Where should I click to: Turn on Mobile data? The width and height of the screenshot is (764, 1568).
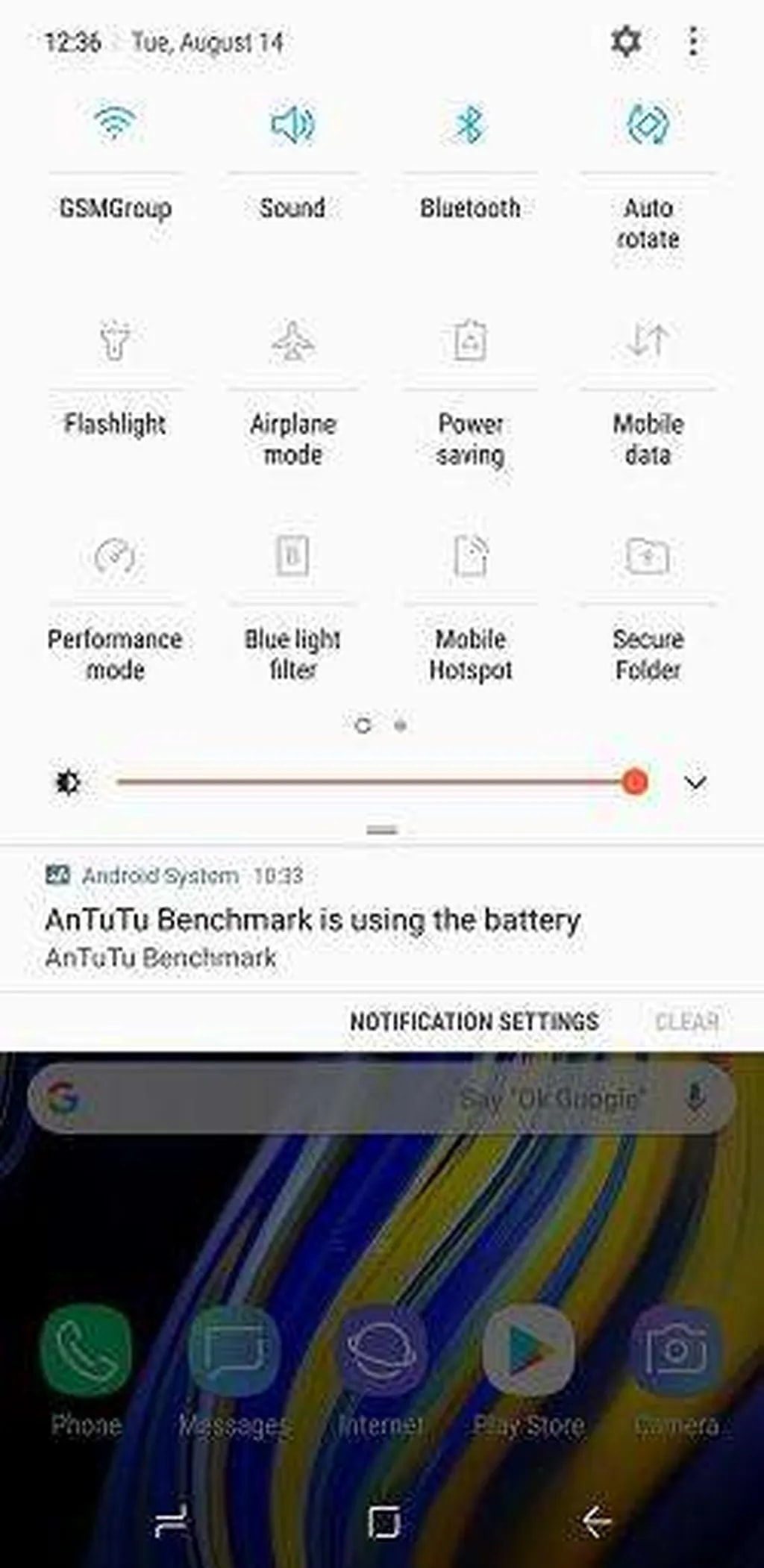click(648, 340)
